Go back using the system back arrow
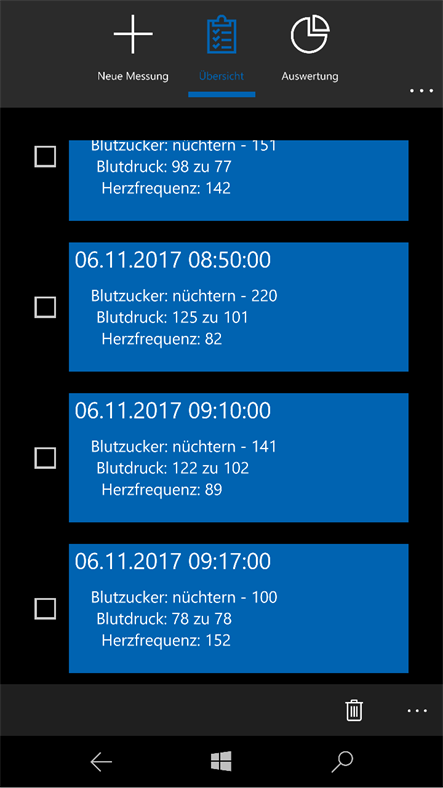Viewport: 443px width, 788px height. tap(101, 762)
